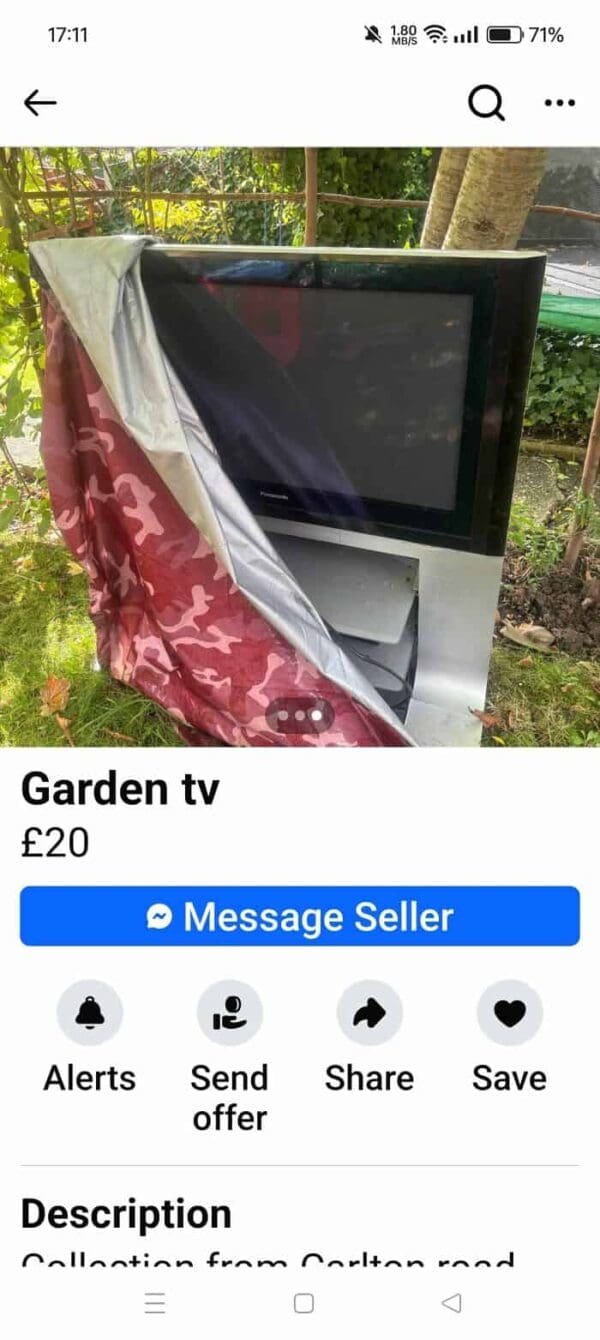Open the three-dot overflow menu
The image size is (600, 1340).
(559, 102)
